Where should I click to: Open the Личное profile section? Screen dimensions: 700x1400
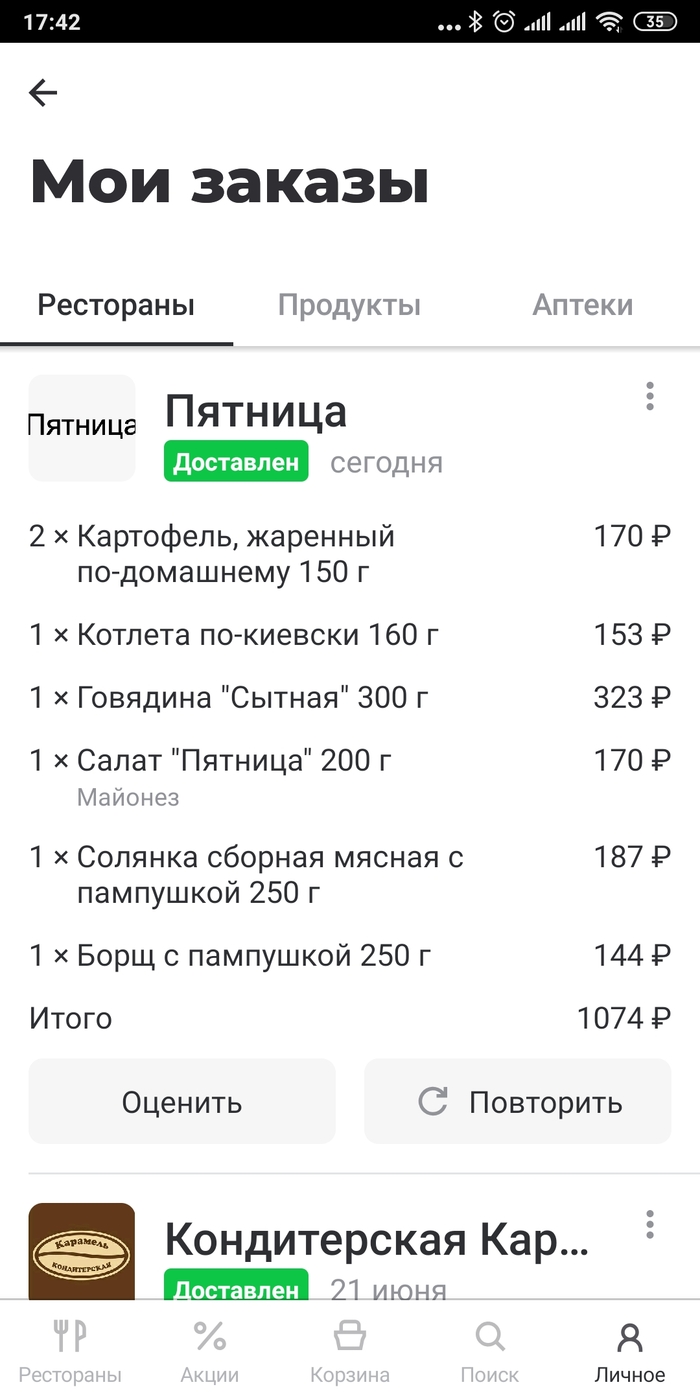630,1350
